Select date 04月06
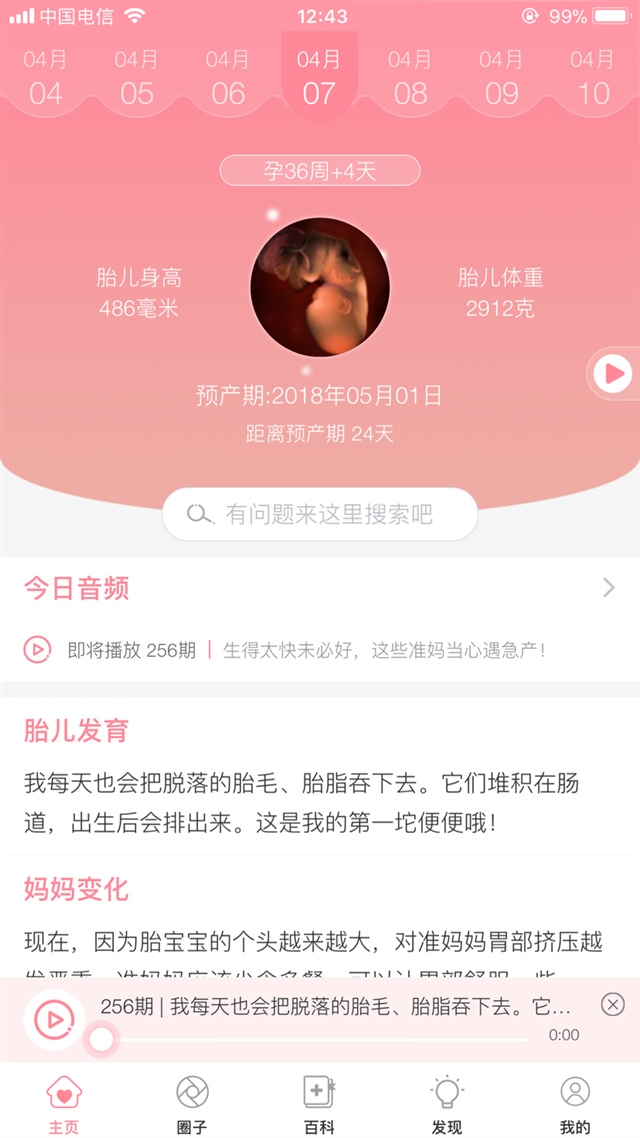Image resolution: width=640 pixels, height=1138 pixels. [x=228, y=78]
